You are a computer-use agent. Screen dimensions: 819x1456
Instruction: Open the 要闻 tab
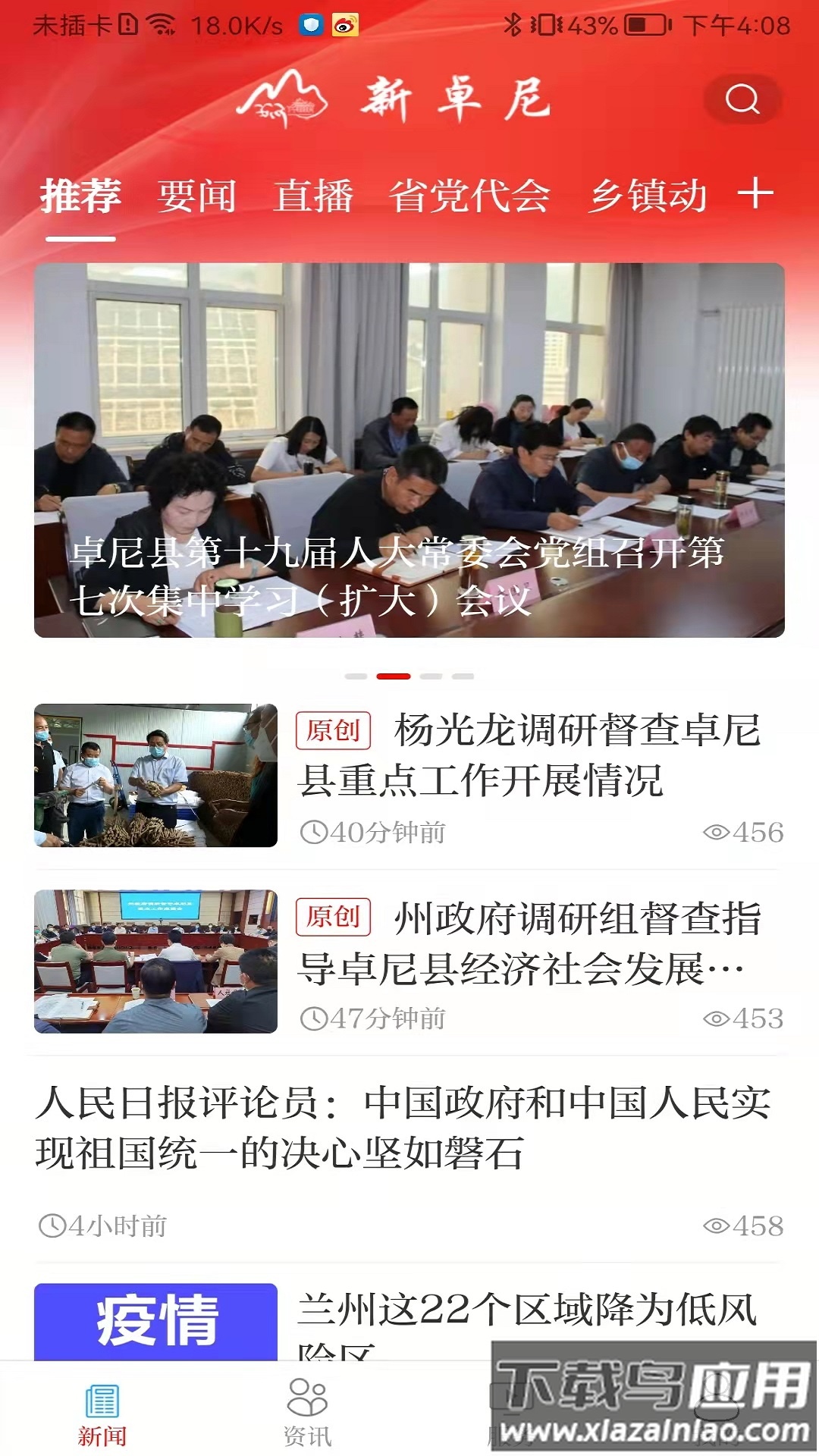click(196, 196)
